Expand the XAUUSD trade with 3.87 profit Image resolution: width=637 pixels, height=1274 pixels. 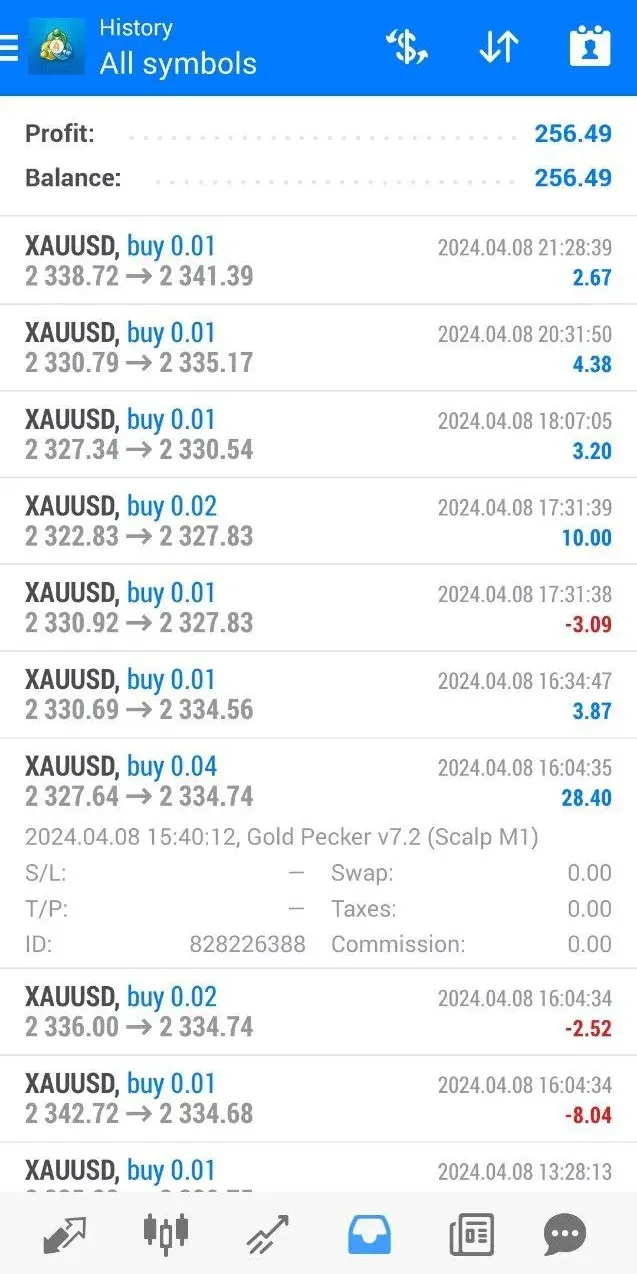[318, 695]
